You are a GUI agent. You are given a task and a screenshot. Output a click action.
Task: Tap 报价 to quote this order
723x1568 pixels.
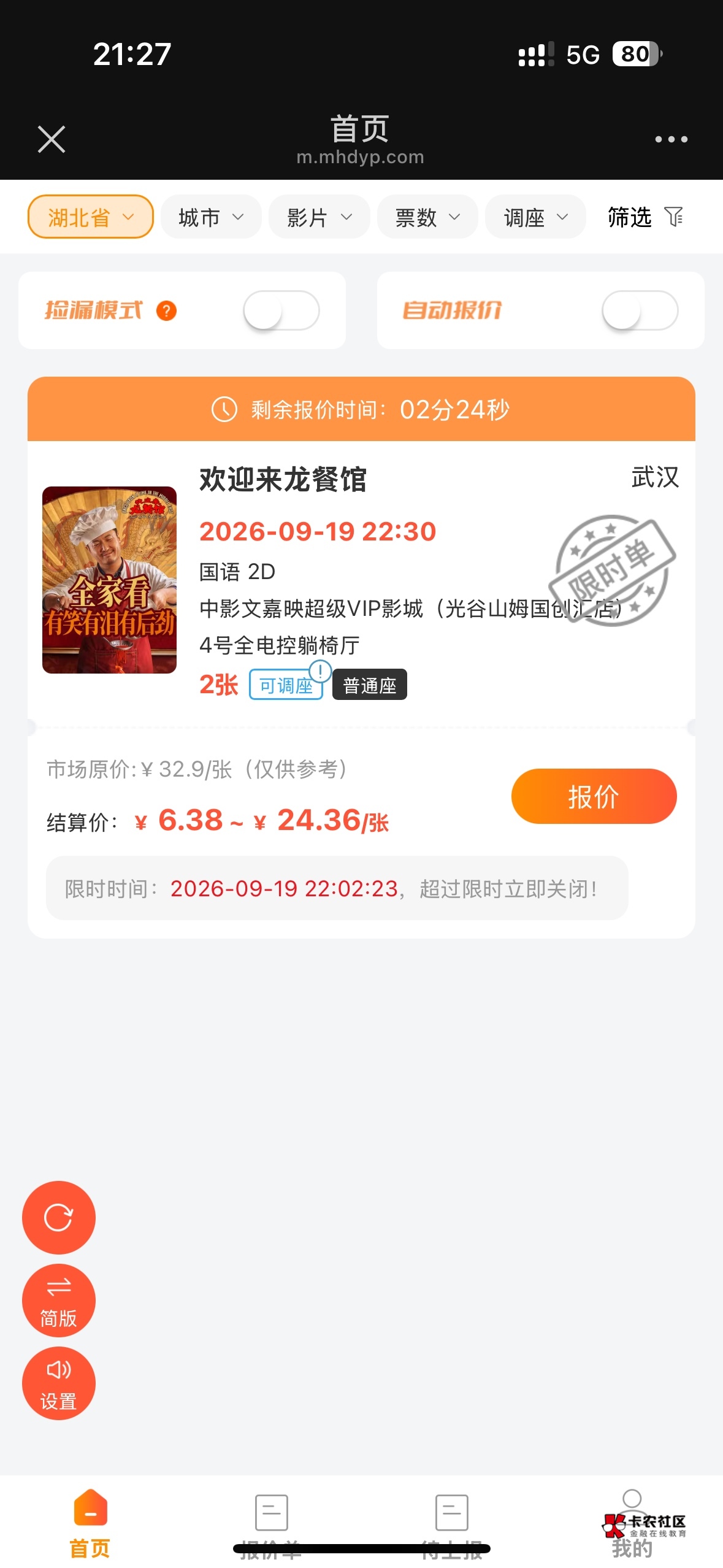[x=594, y=796]
